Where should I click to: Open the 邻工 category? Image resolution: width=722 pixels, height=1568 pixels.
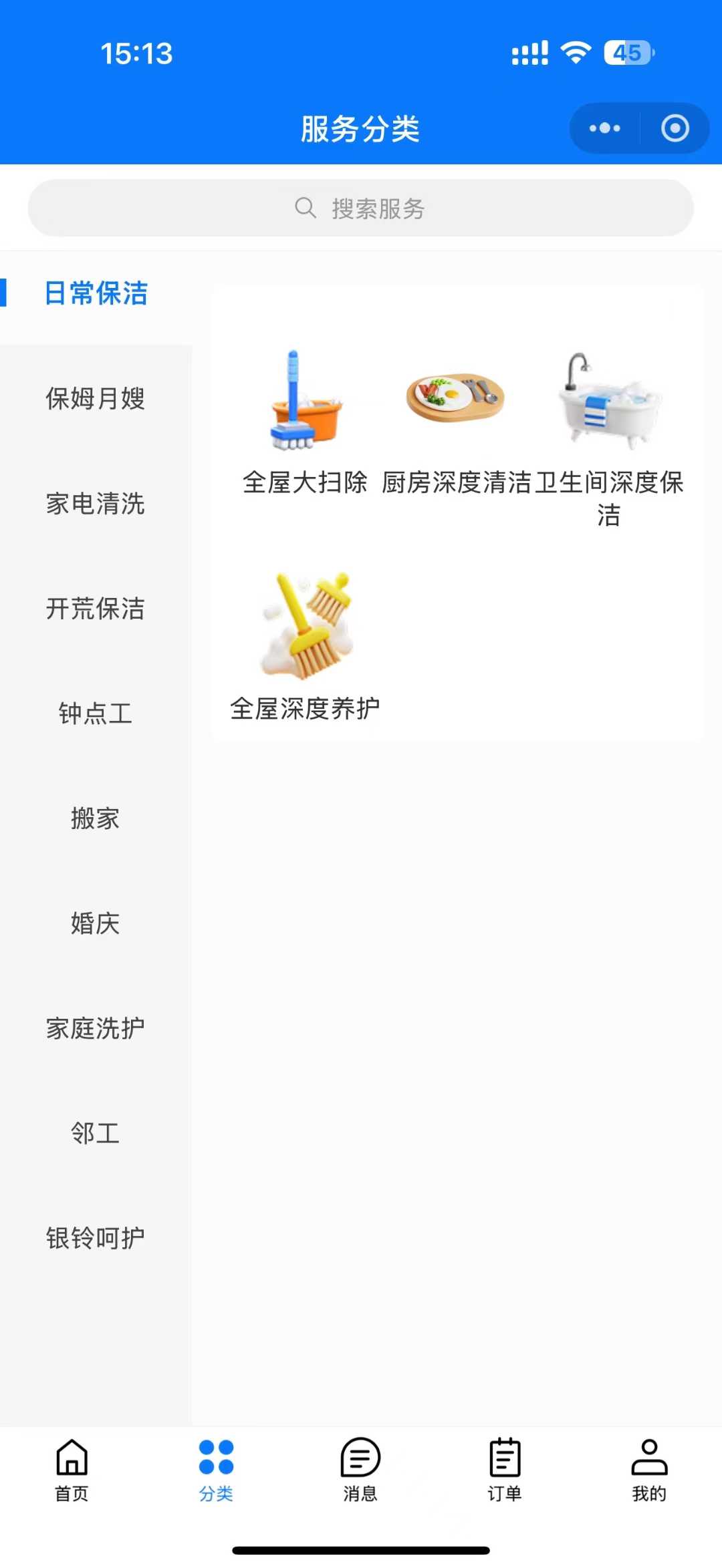coord(96,1132)
